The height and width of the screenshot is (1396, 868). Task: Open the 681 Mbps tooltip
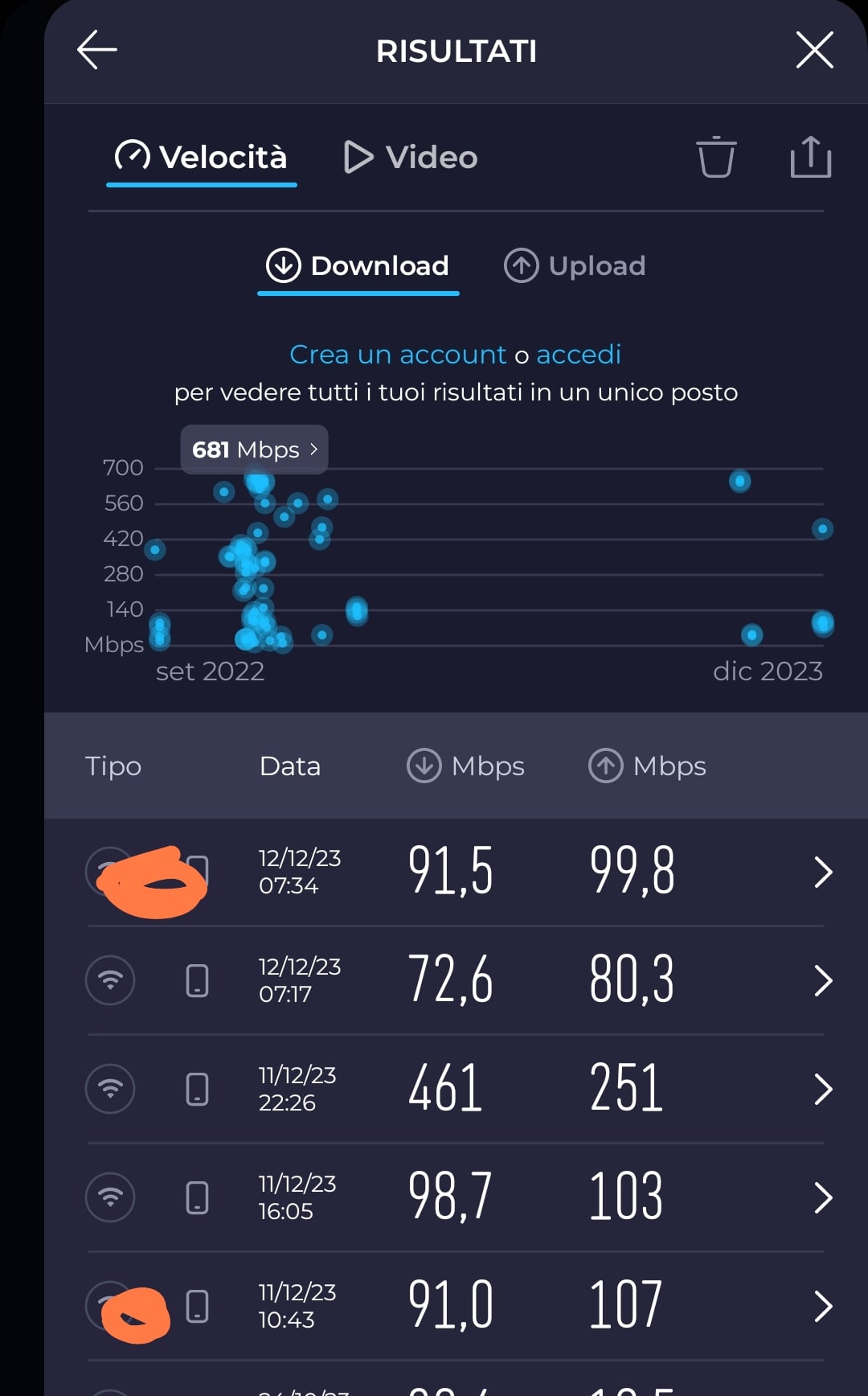(254, 450)
